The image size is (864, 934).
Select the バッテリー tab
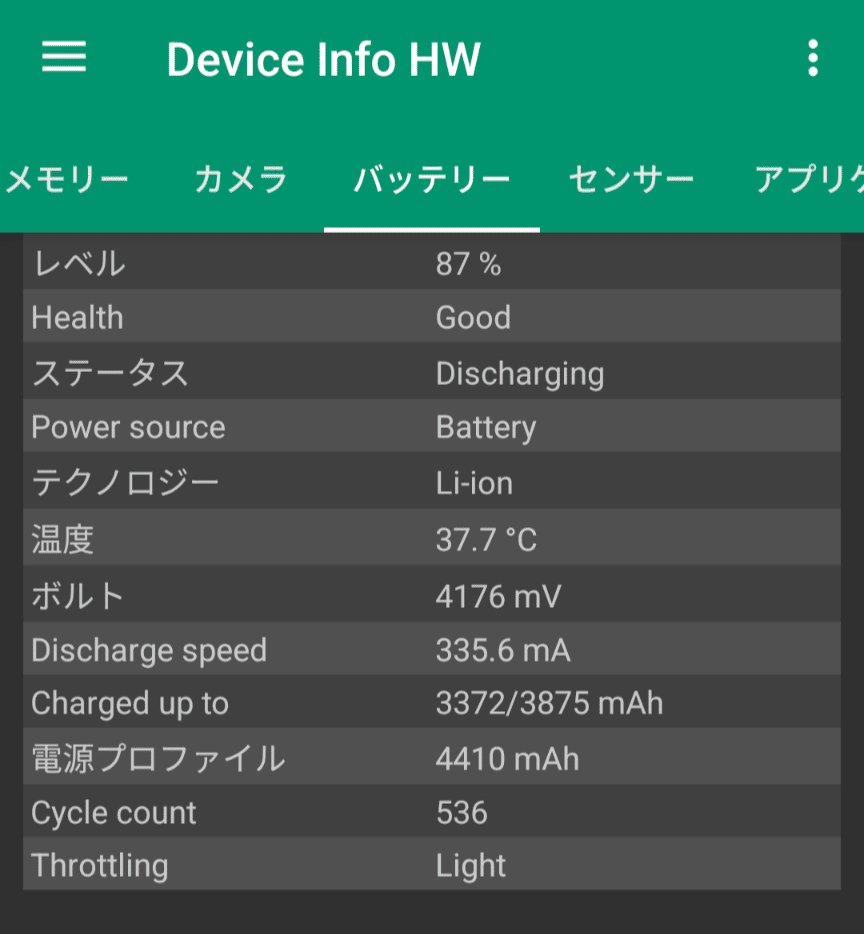click(432, 180)
